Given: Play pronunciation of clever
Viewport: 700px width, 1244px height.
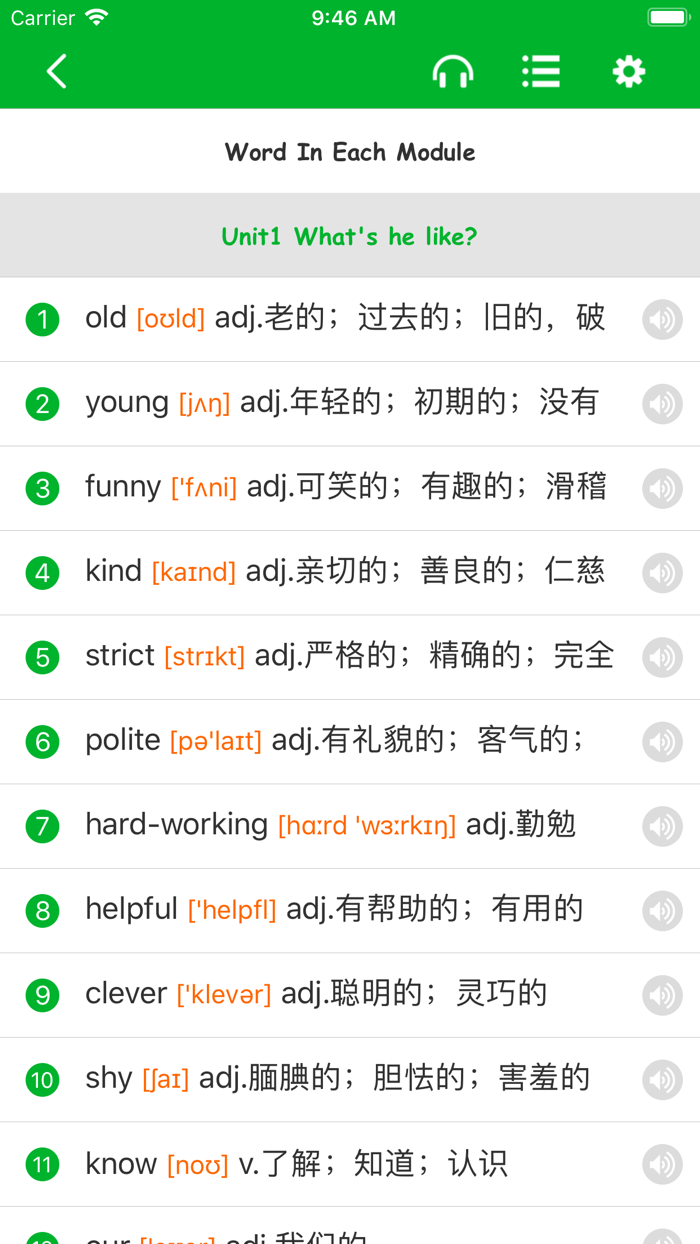Looking at the screenshot, I should tap(661, 996).
